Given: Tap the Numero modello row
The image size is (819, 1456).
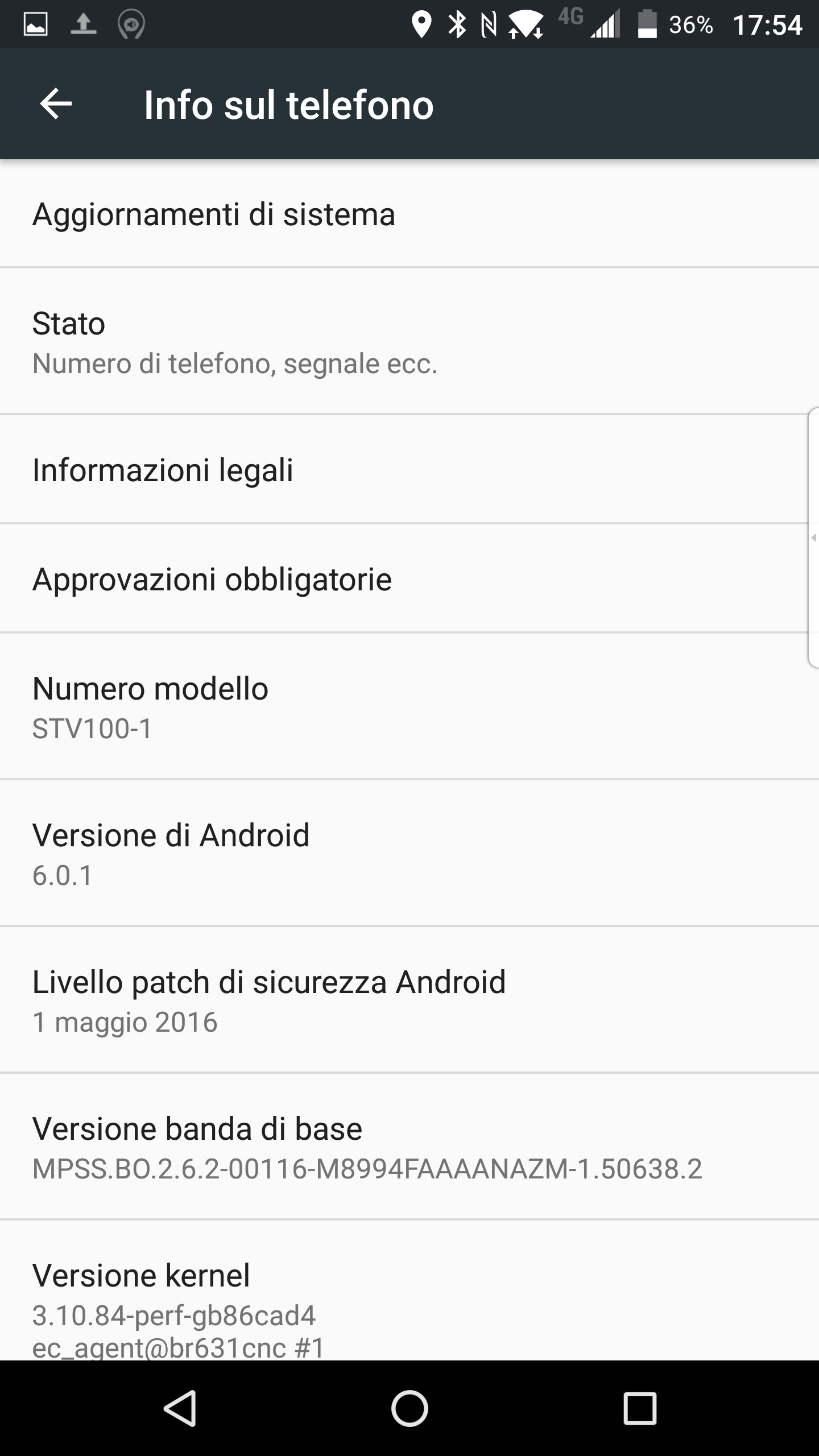Looking at the screenshot, I should 409,706.
